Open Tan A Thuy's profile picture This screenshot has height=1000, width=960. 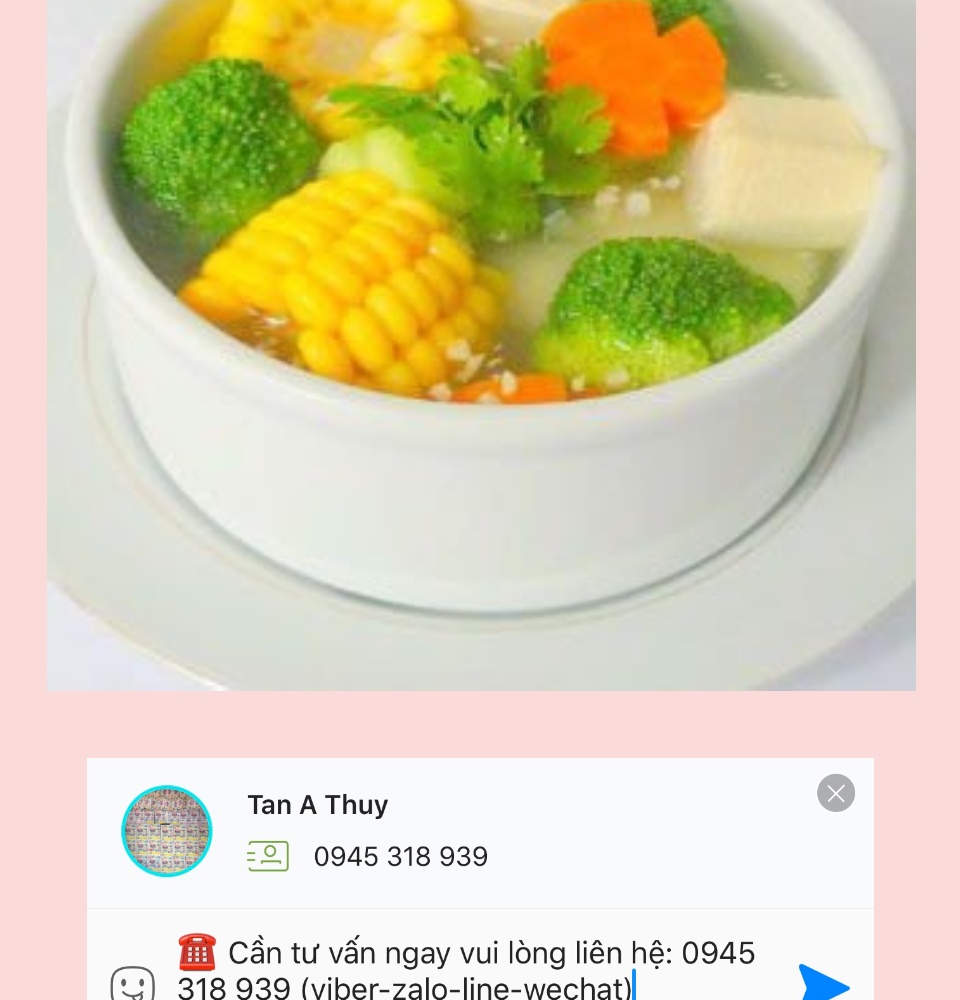point(166,831)
